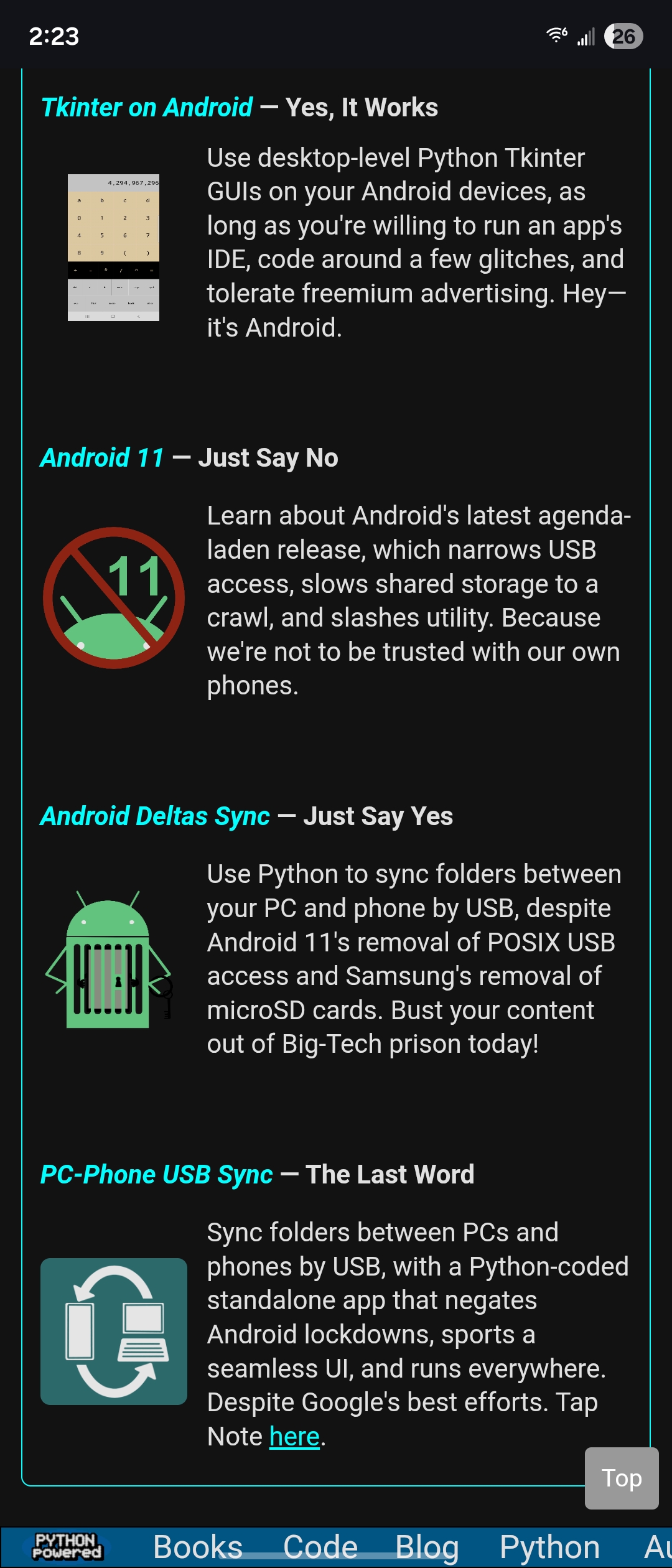Open the Android 11 article link
This screenshot has width=672, height=1568.
pyautogui.click(x=102, y=458)
